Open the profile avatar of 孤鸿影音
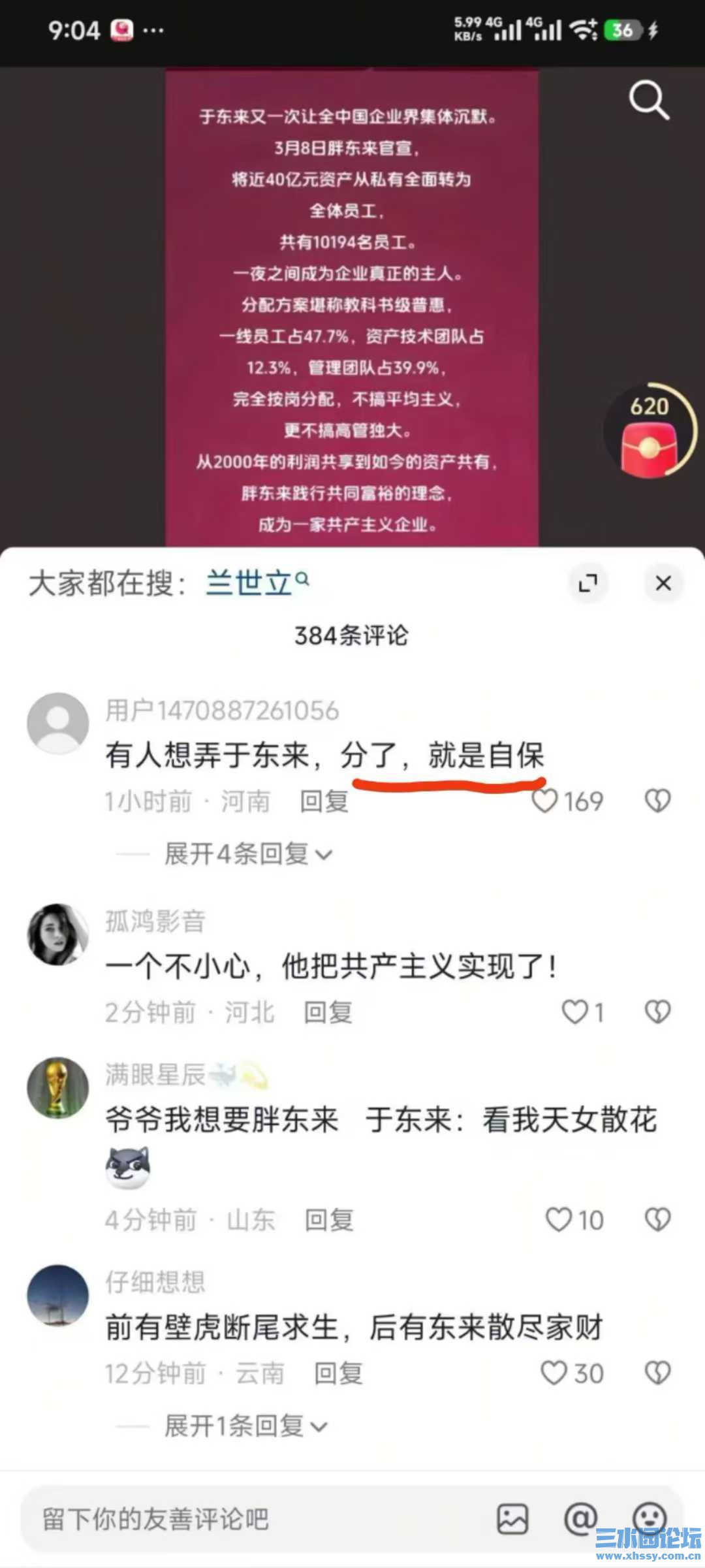This screenshot has width=705, height=1568. (x=57, y=935)
